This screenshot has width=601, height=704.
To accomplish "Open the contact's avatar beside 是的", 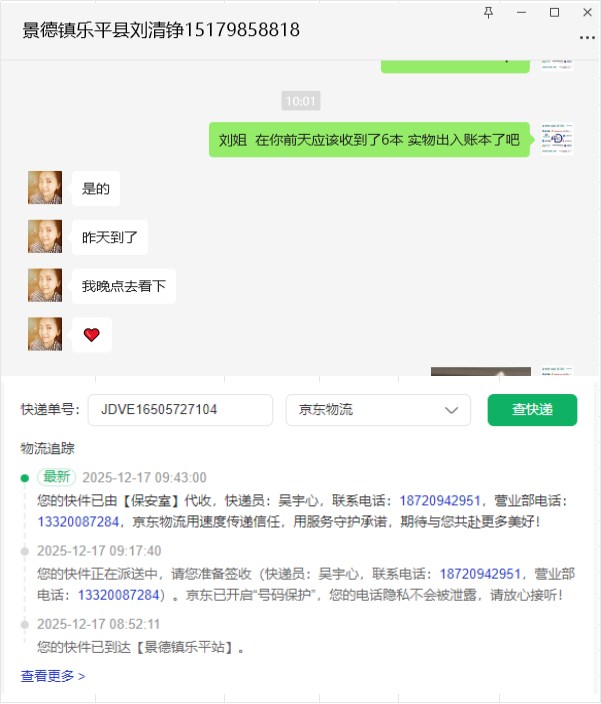I will (x=45, y=188).
